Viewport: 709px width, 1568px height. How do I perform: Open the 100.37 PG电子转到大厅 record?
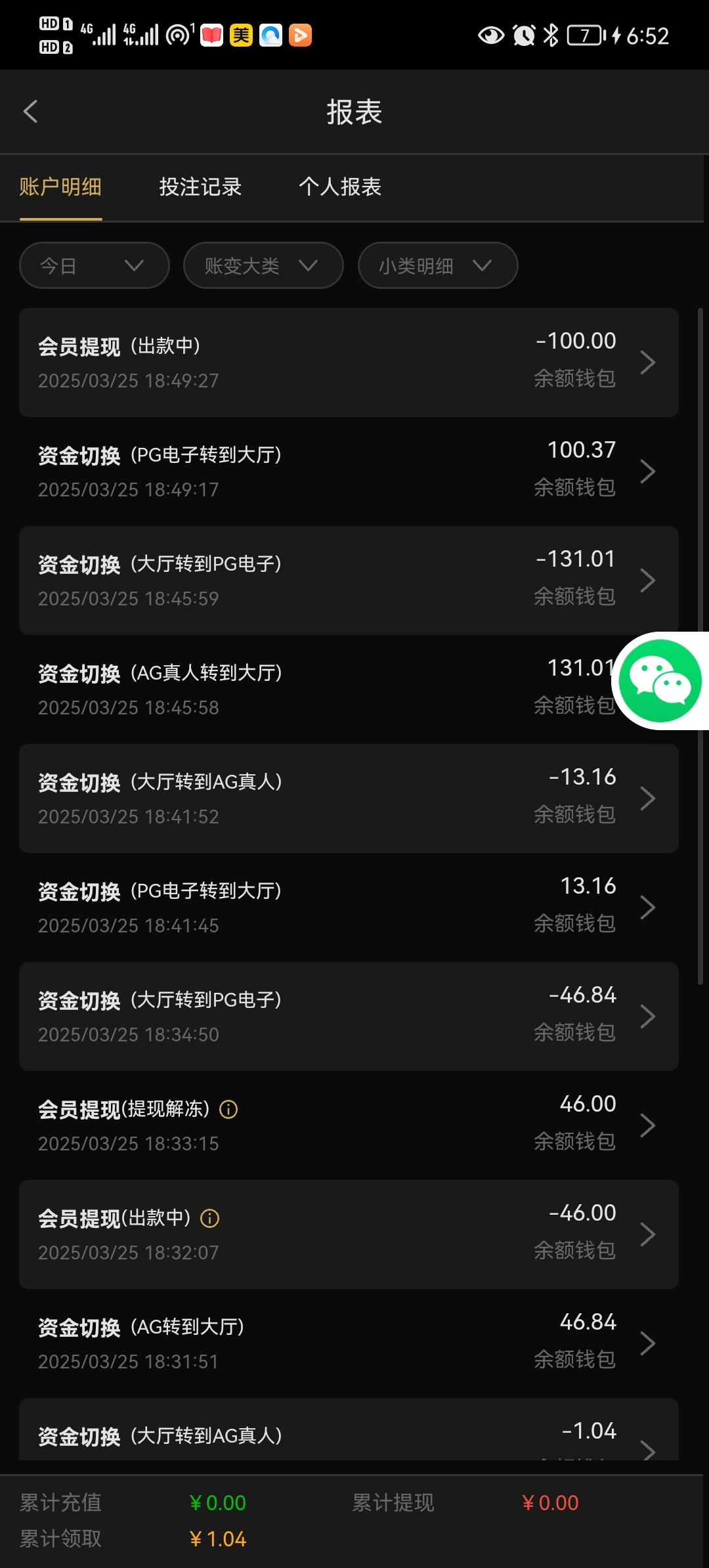[348, 471]
